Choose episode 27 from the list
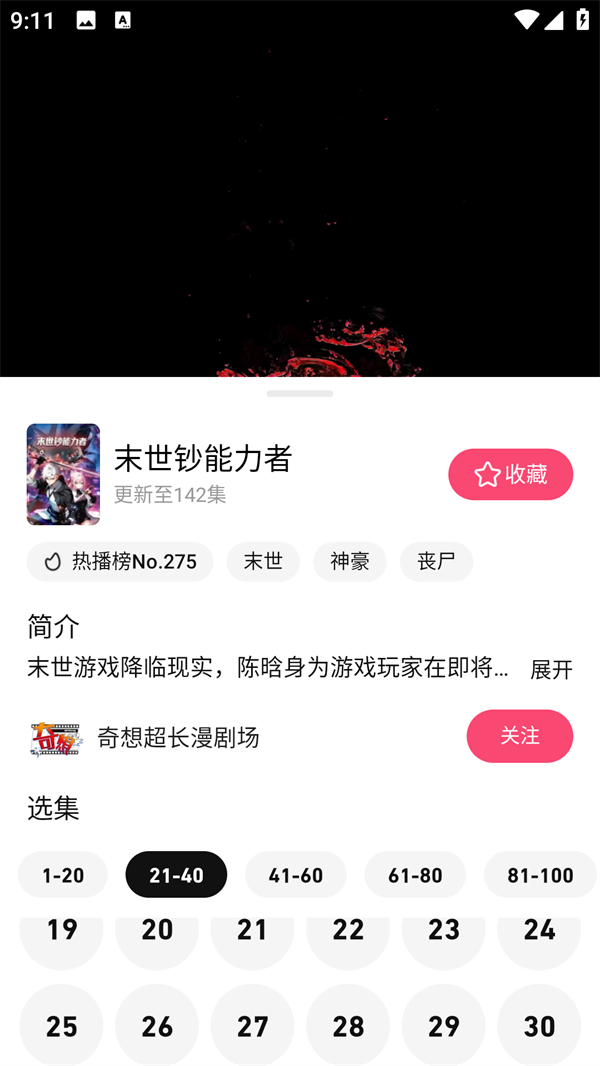The width and height of the screenshot is (600, 1066). (x=252, y=1026)
